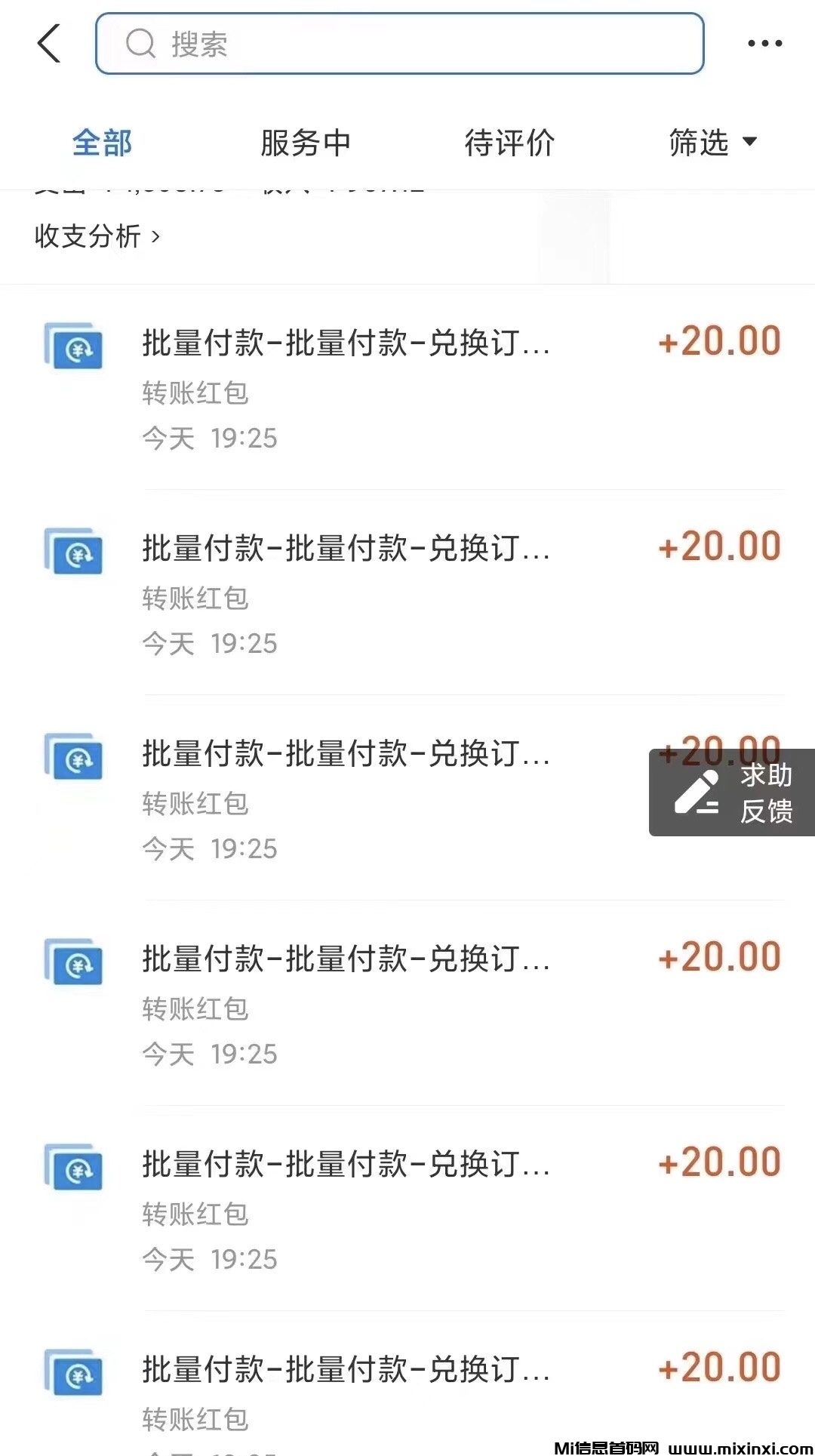Image resolution: width=815 pixels, height=1456 pixels.
Task: Switch to the 待评价 tab
Action: coord(509,142)
